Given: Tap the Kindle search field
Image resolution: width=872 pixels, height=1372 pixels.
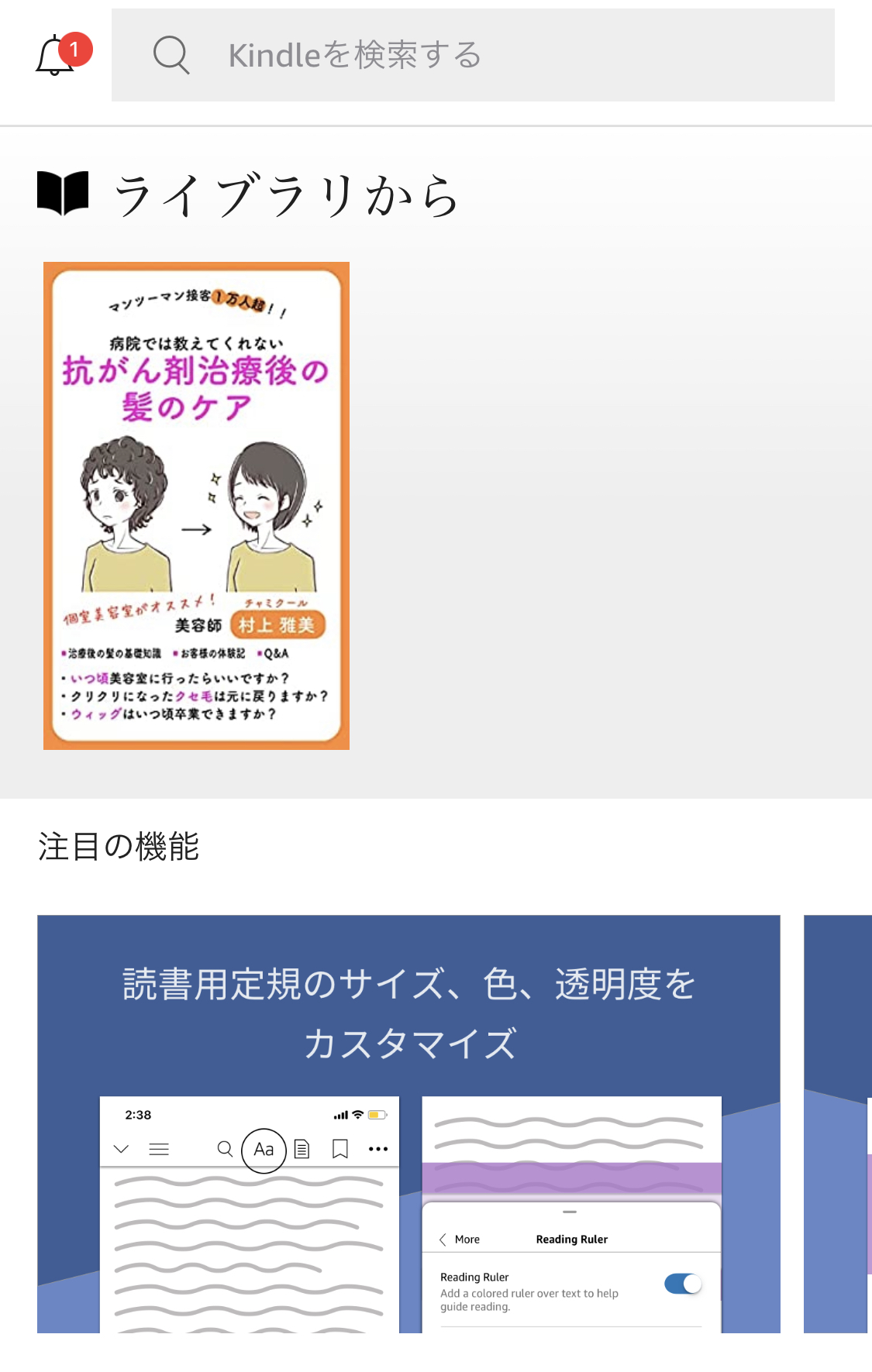Looking at the screenshot, I should (473, 56).
